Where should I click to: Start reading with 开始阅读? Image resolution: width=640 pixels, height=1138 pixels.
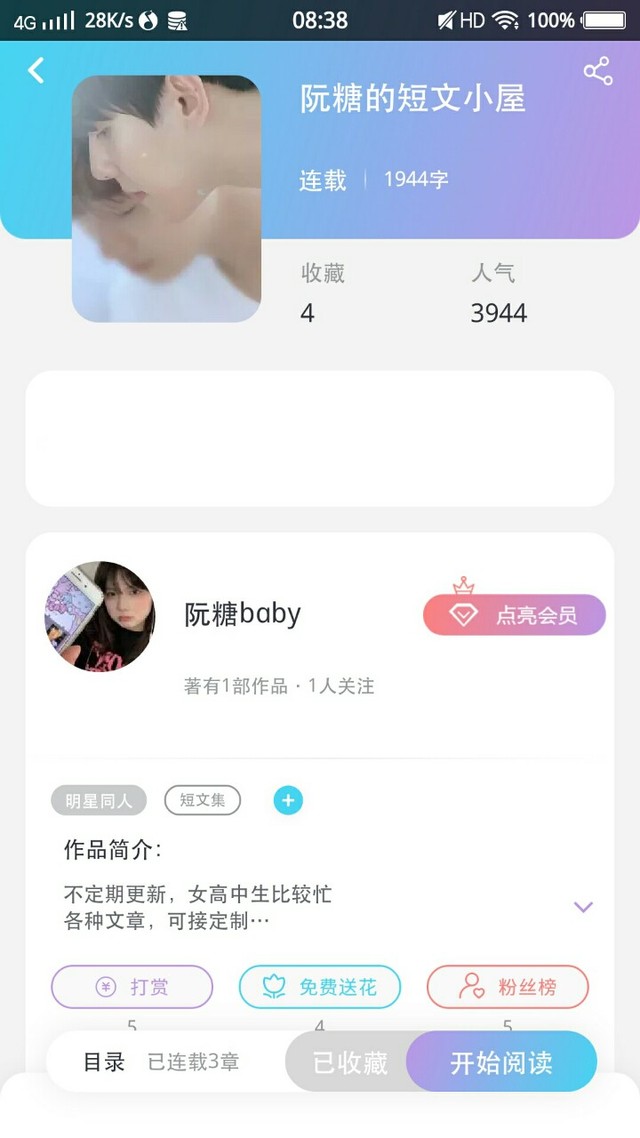pos(501,1062)
